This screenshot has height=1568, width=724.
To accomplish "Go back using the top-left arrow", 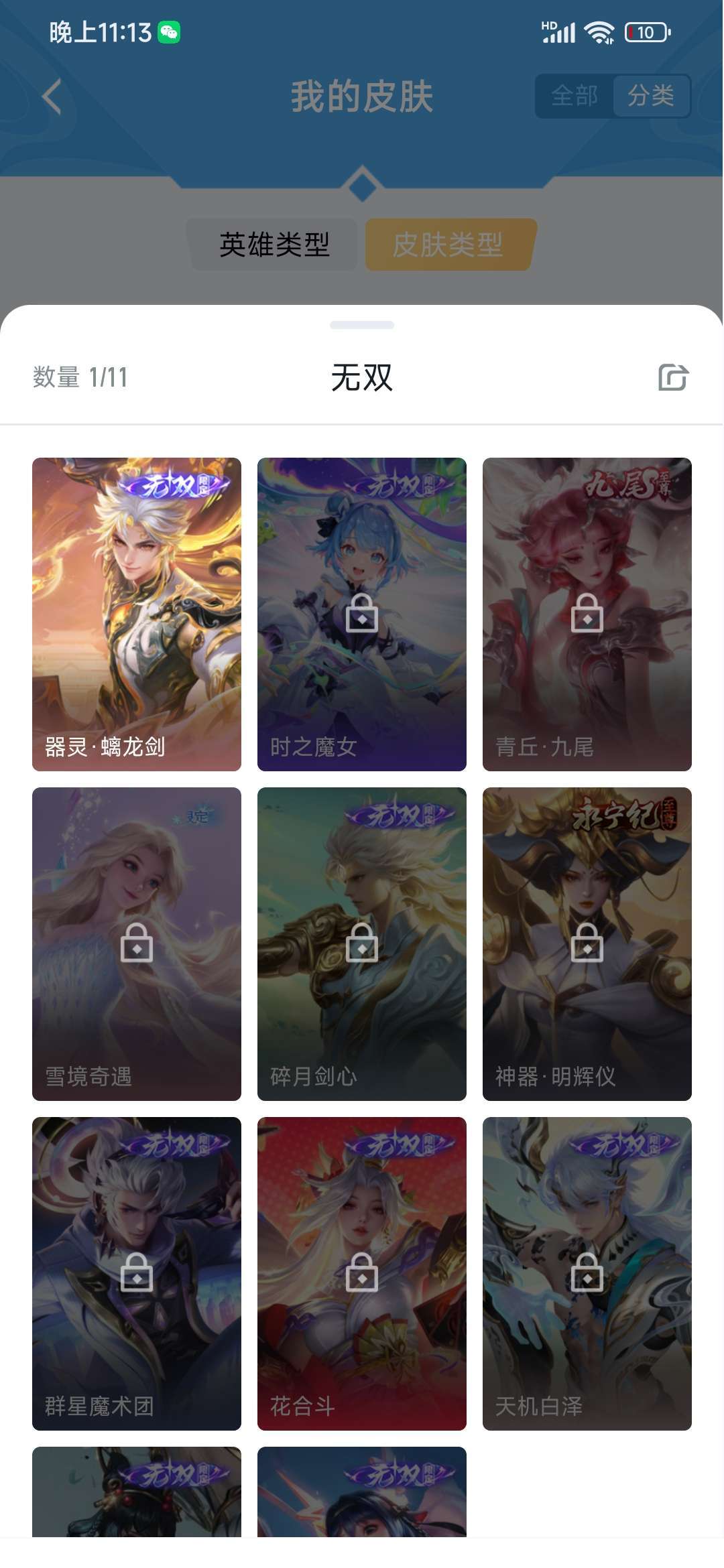I will pyautogui.click(x=52, y=96).
